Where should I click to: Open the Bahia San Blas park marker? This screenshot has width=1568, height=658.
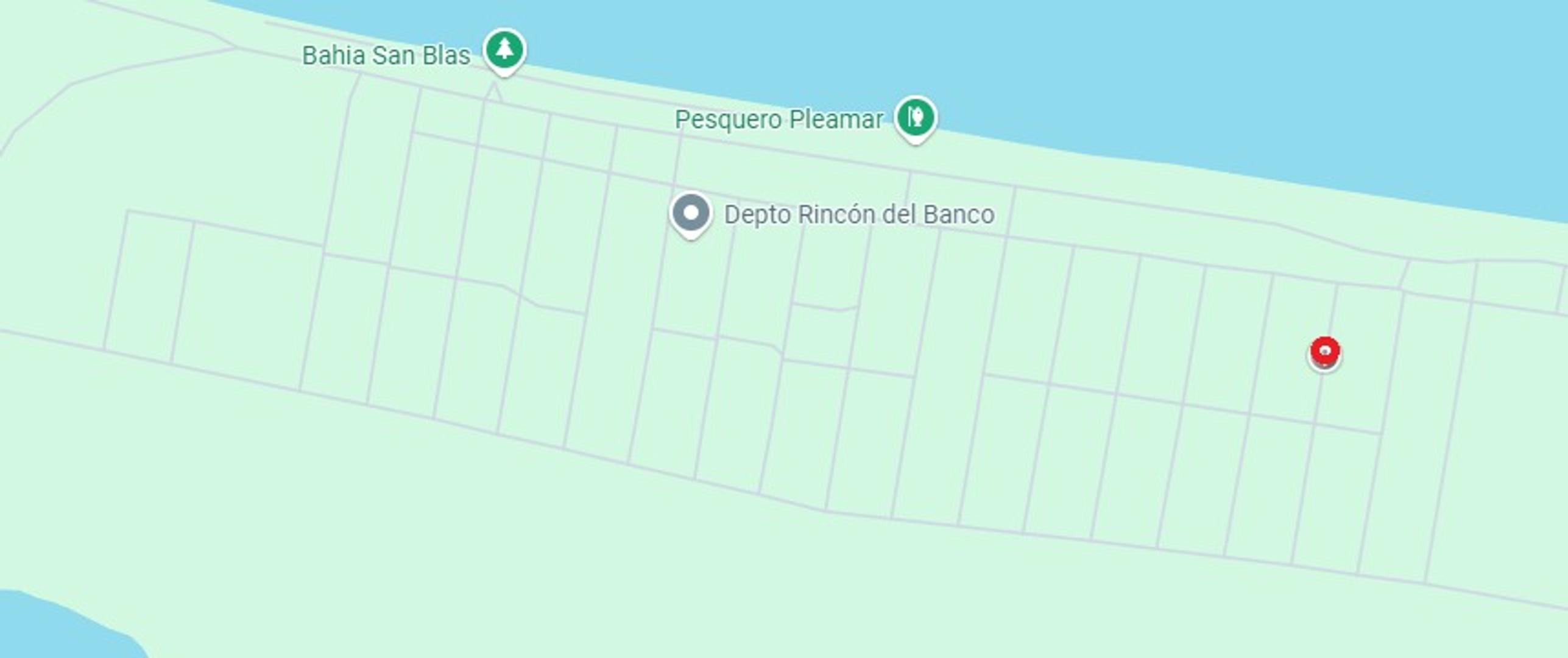(x=504, y=50)
